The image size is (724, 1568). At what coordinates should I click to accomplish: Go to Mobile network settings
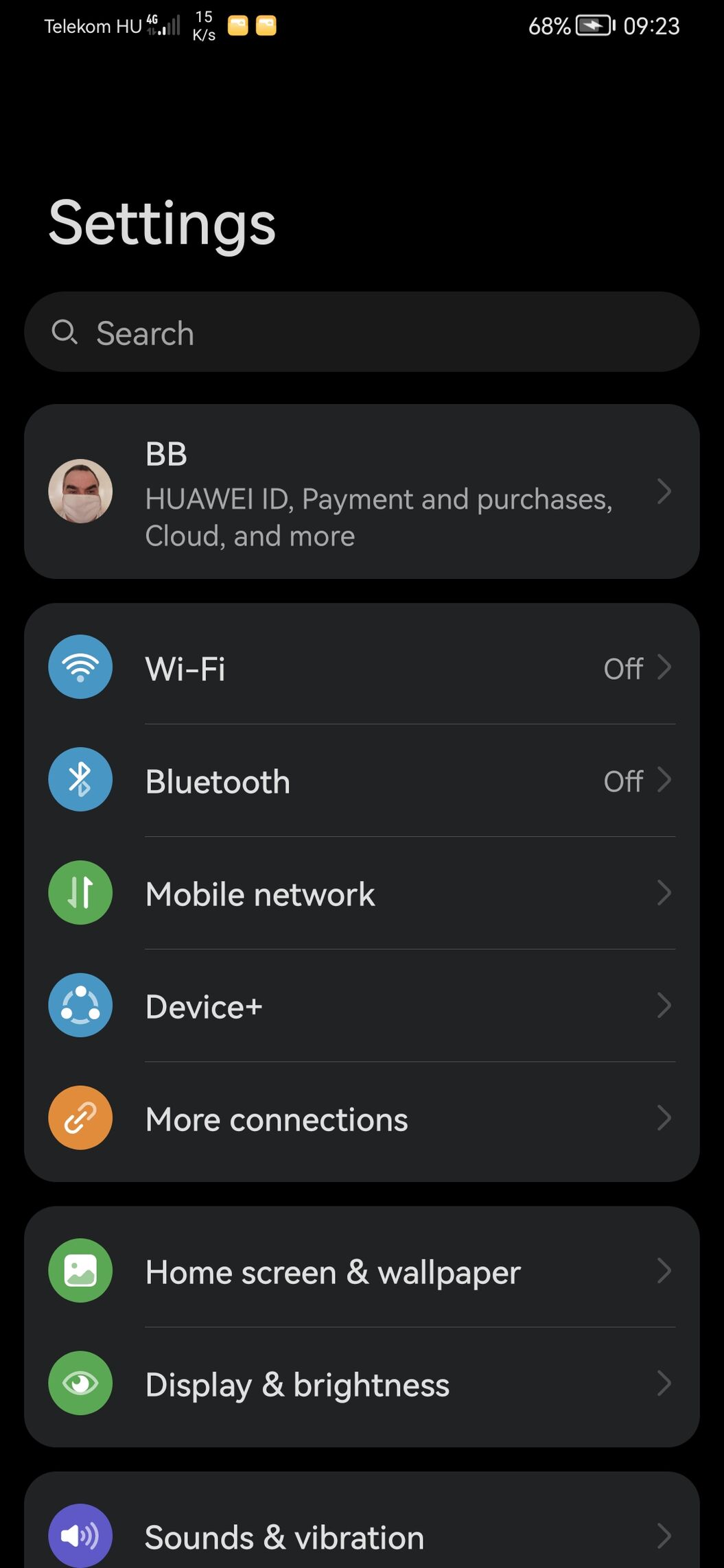pos(362,893)
